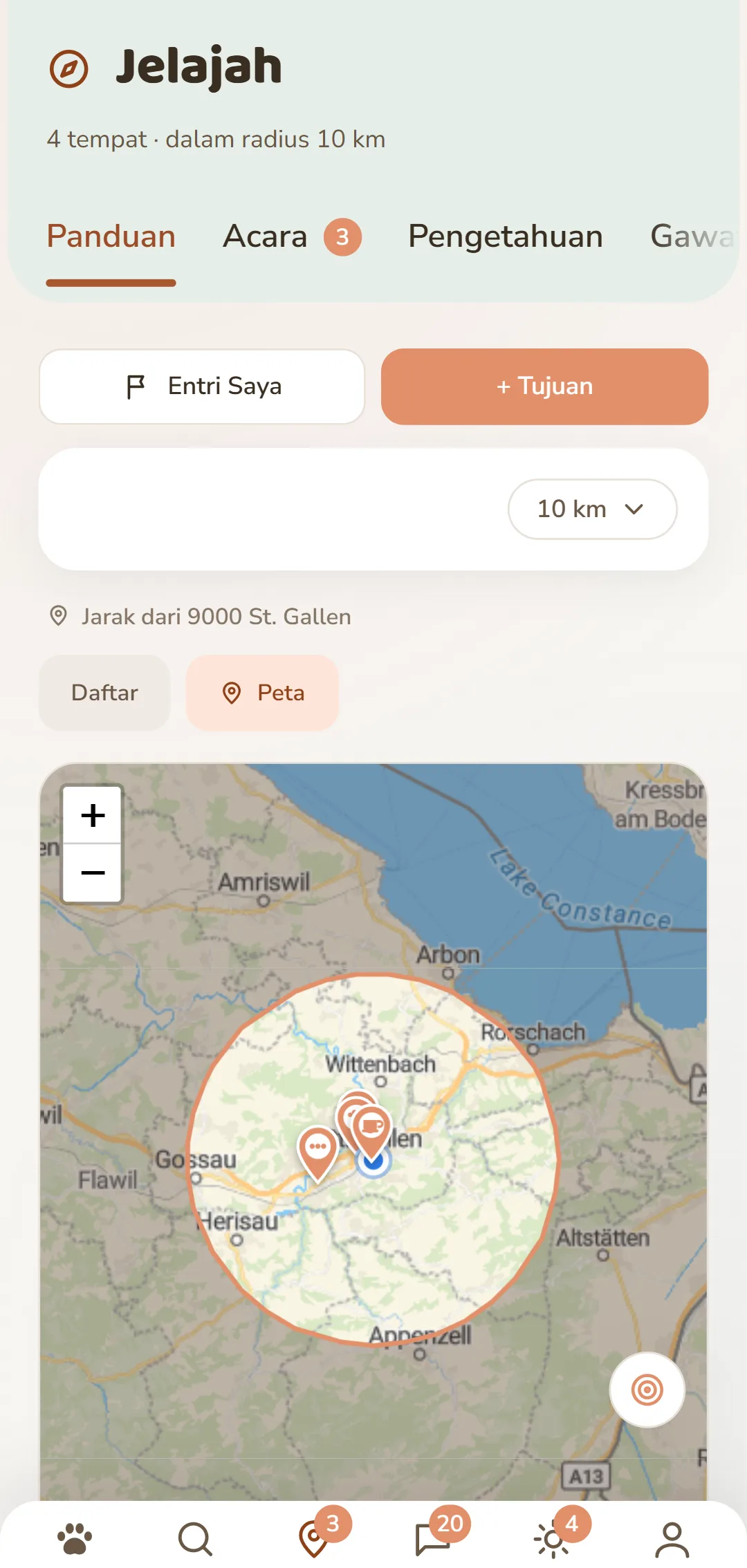
Task: Open the Pengetahuan tab
Action: tap(506, 237)
